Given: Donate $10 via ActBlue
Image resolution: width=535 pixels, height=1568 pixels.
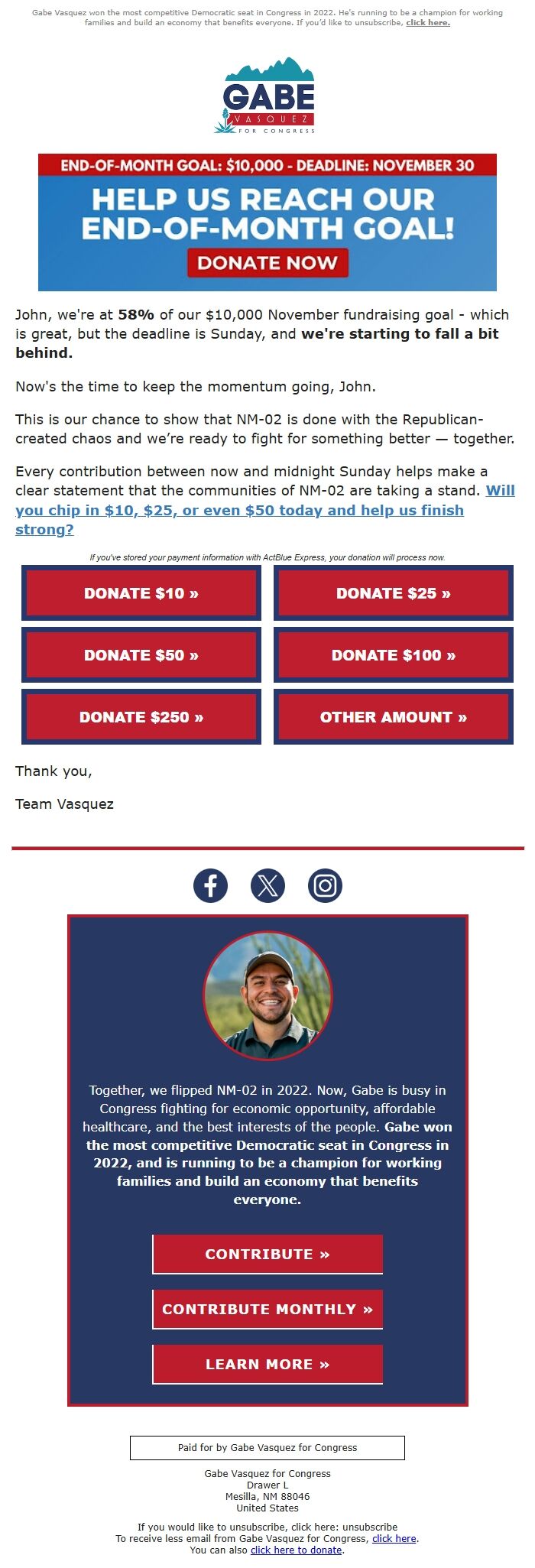Looking at the screenshot, I should click(x=141, y=593).
